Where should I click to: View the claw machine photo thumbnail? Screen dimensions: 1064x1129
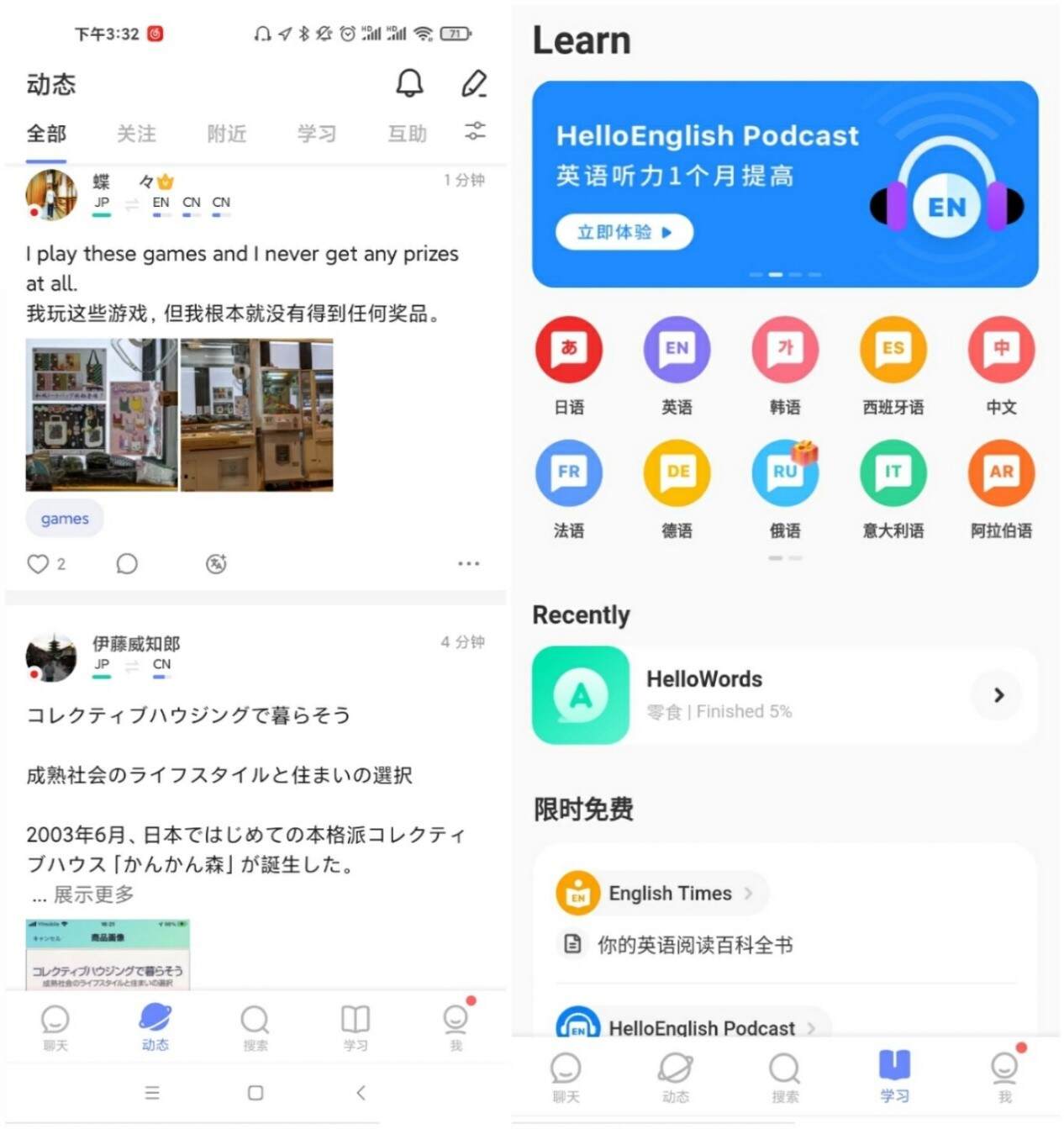[256, 412]
